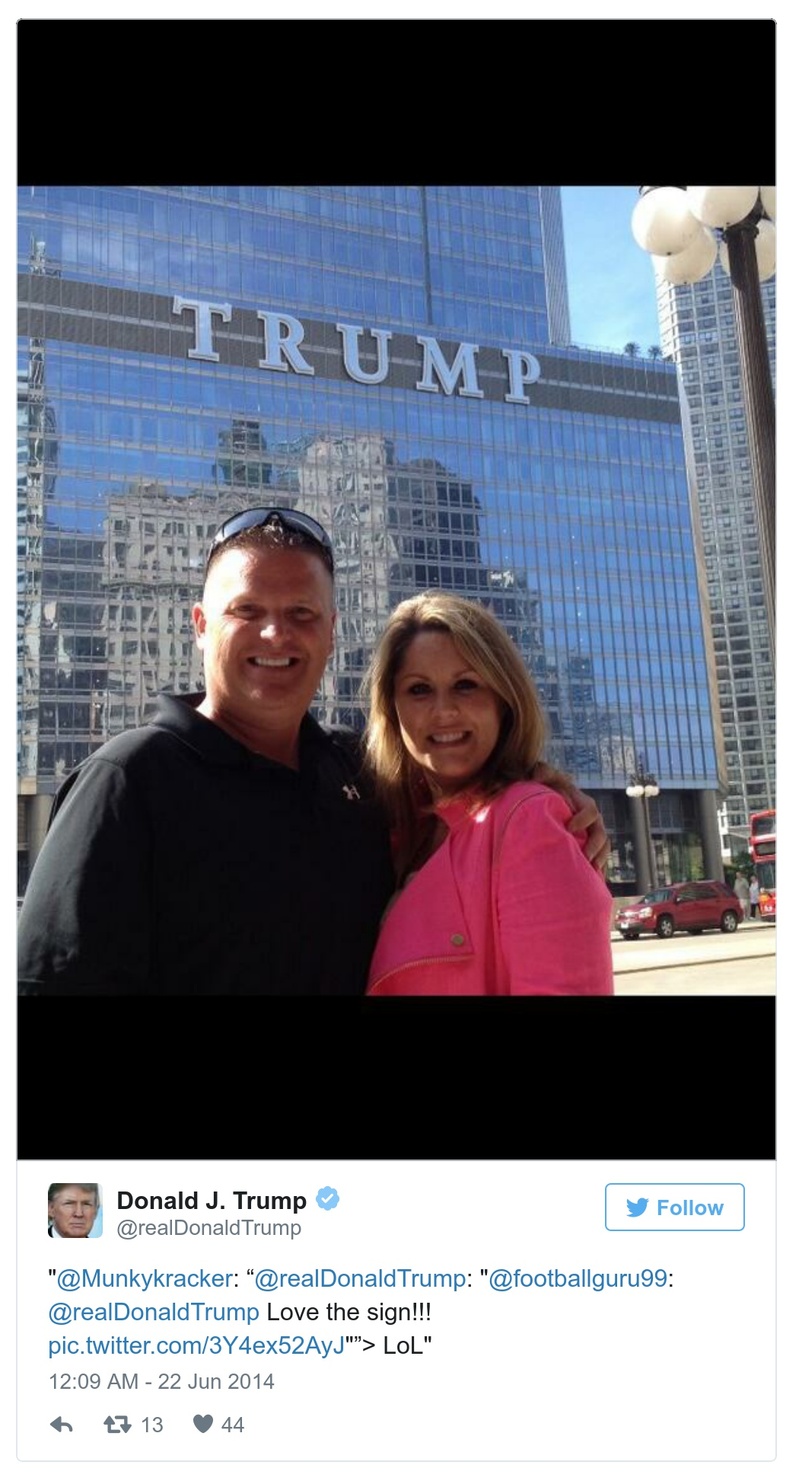
Task: Open the @footballguru99 mention link
Action: tap(577, 1278)
